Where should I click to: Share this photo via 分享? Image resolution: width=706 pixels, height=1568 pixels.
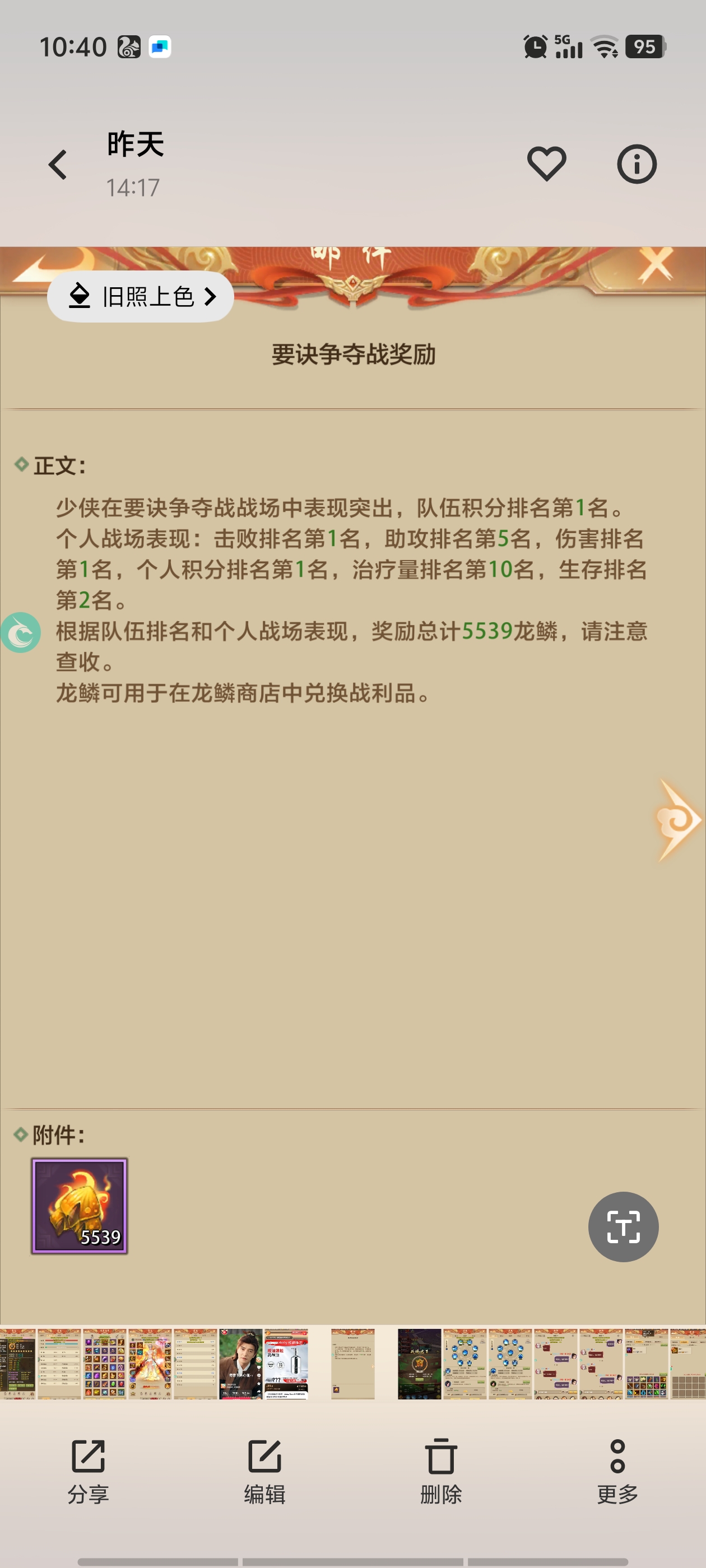click(x=89, y=1472)
